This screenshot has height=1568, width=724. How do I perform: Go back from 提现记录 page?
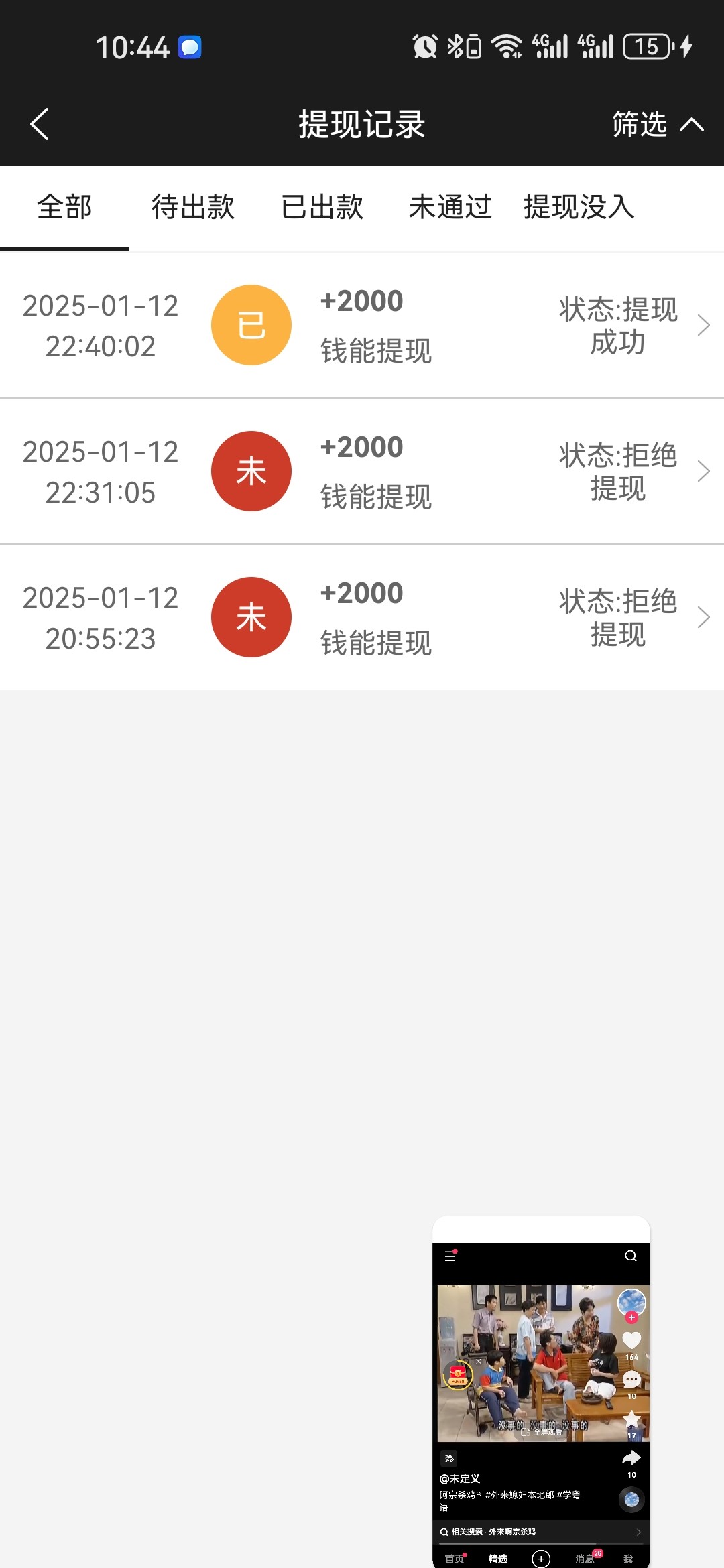[40, 125]
